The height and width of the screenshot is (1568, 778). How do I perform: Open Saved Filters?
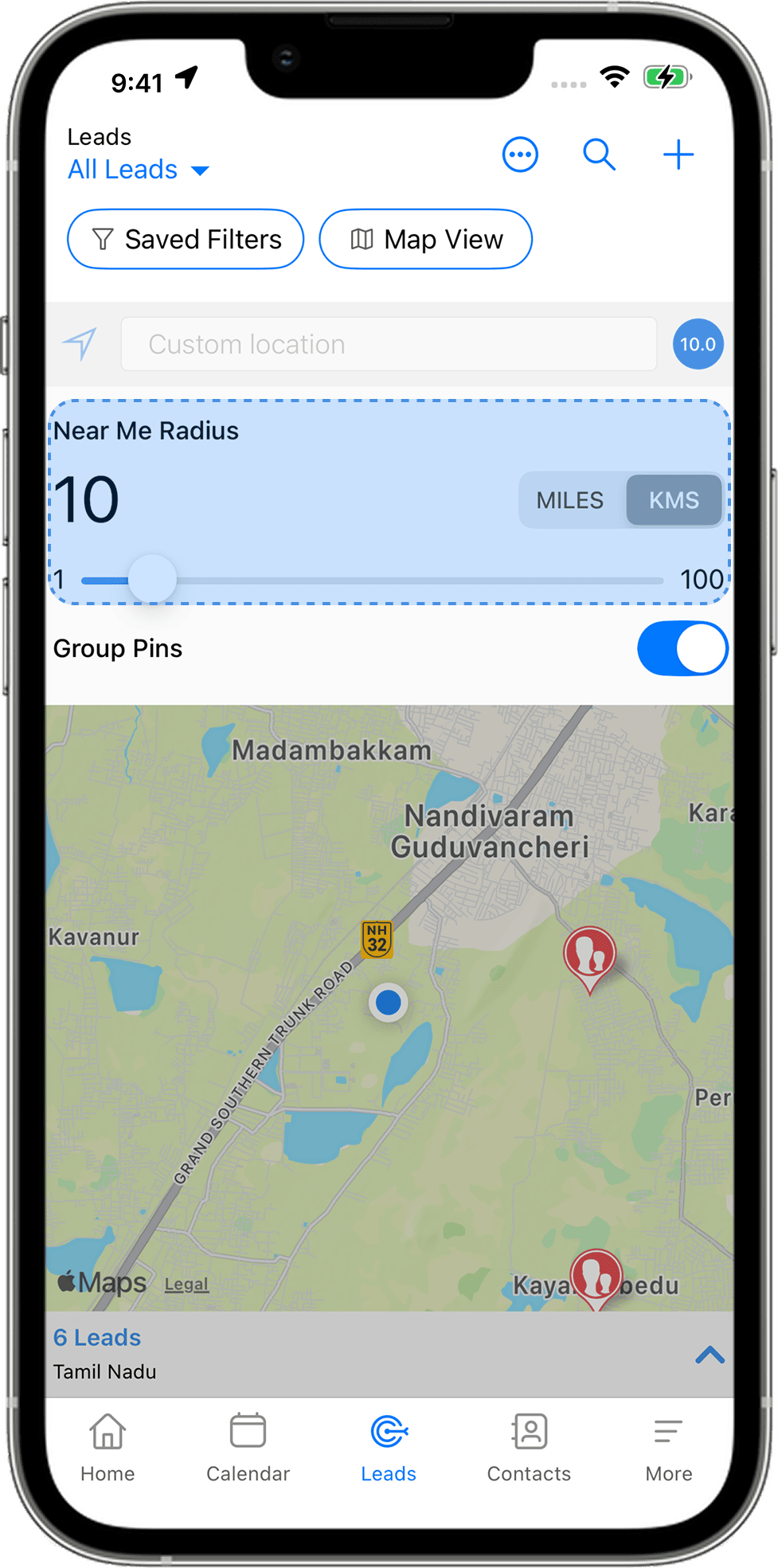pyautogui.click(x=186, y=239)
